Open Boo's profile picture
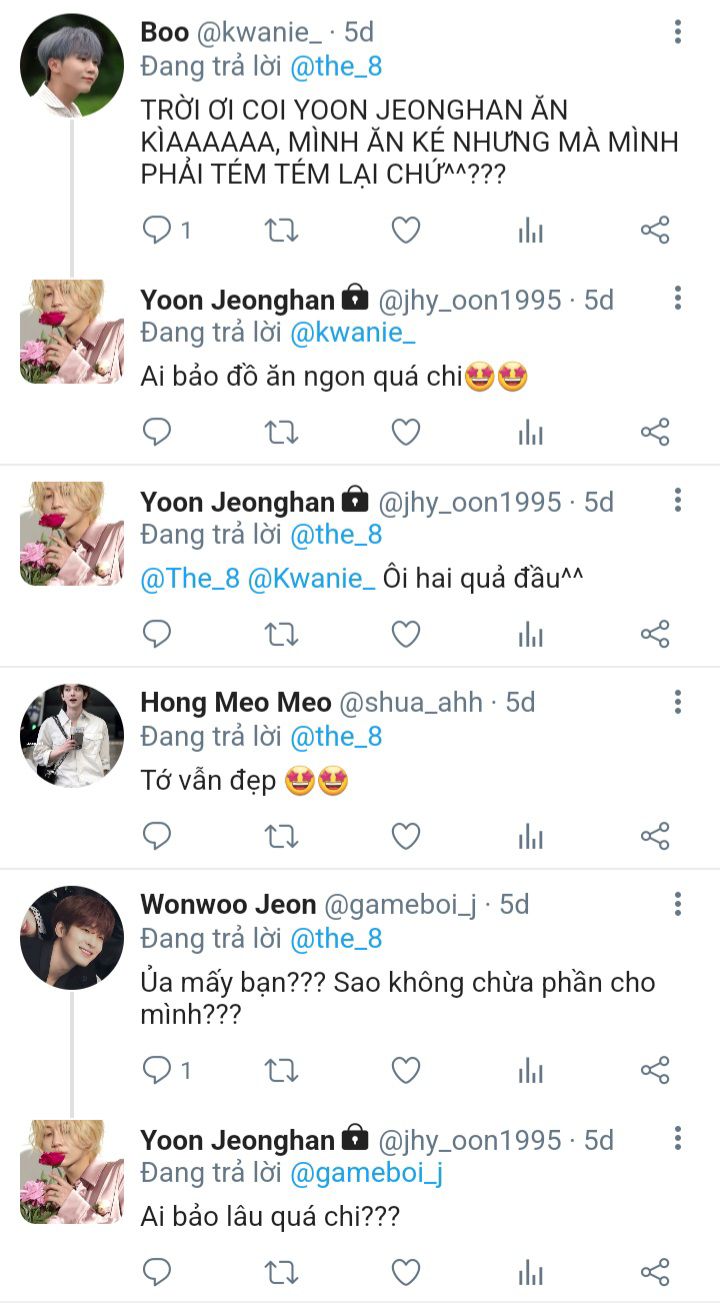The image size is (720, 1304). tap(72, 66)
